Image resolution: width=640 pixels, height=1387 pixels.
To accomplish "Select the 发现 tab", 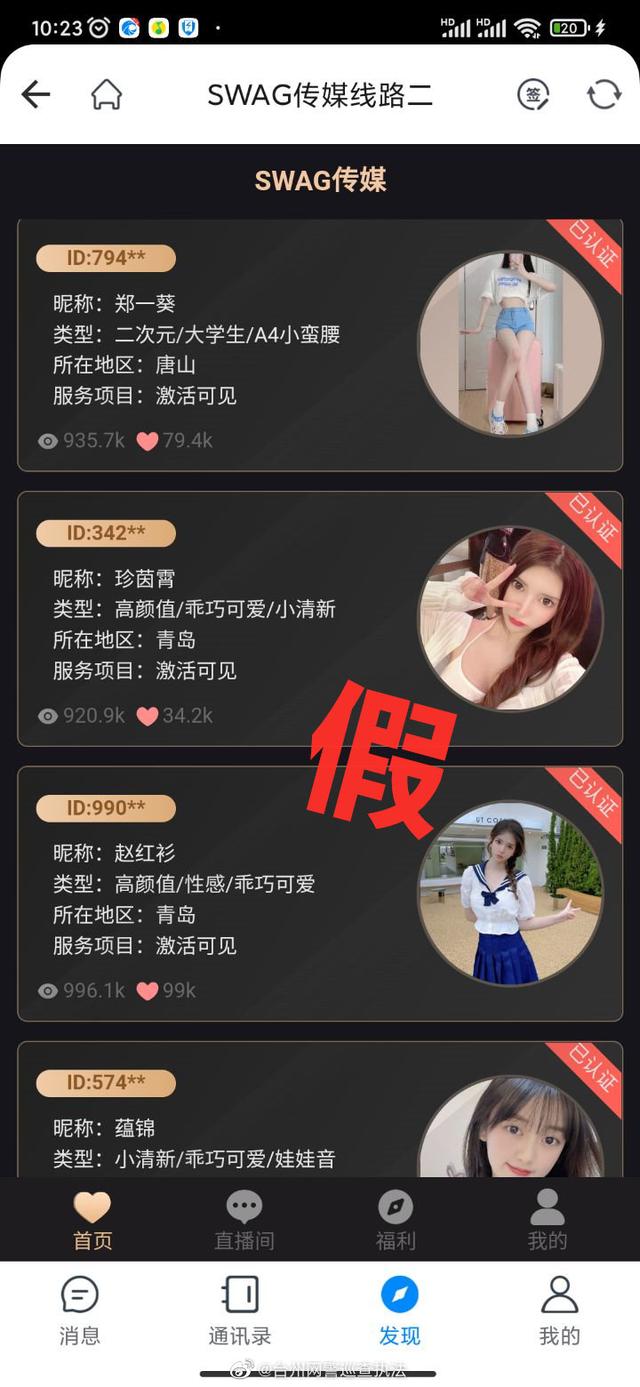I will (x=400, y=1311).
